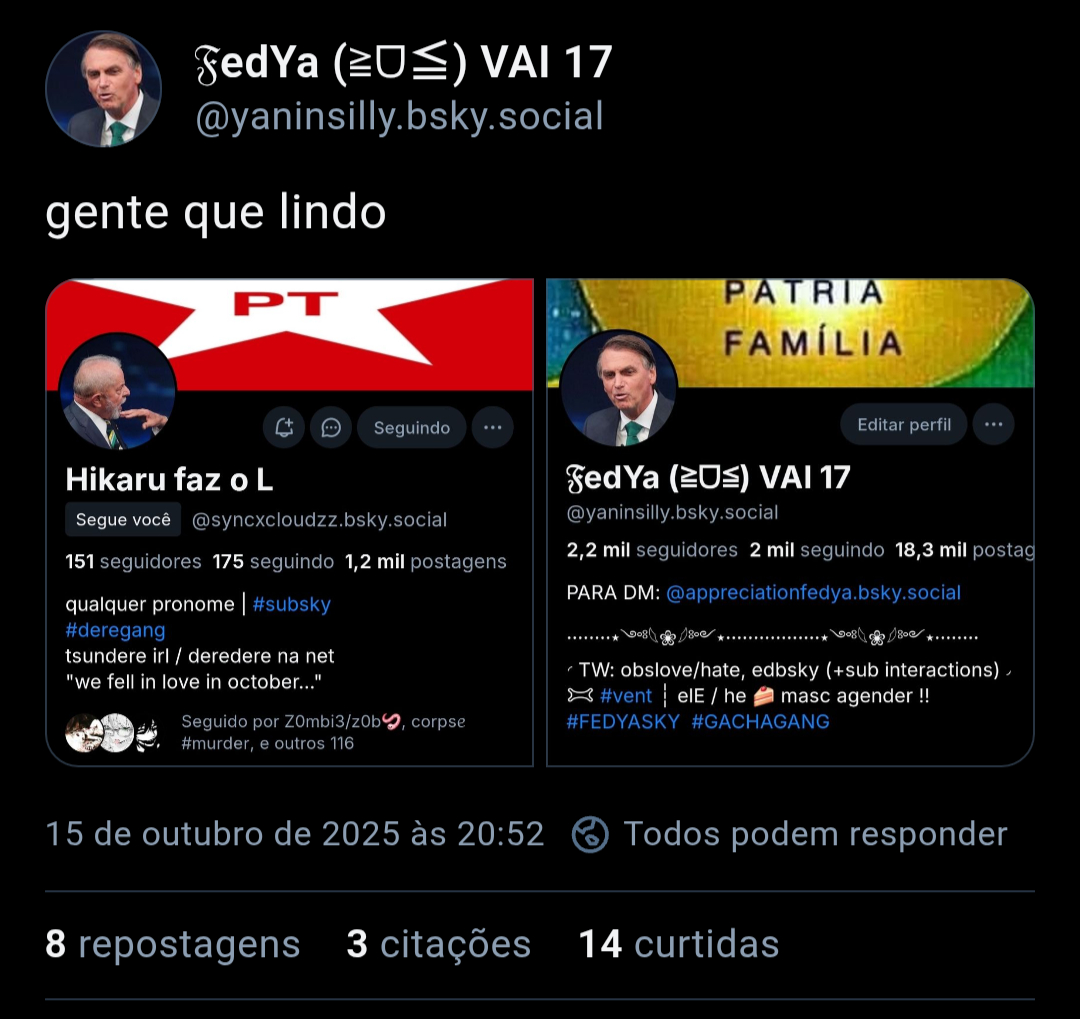Visit the @yaninsilly.bsky.social profile handle

[x=399, y=118]
